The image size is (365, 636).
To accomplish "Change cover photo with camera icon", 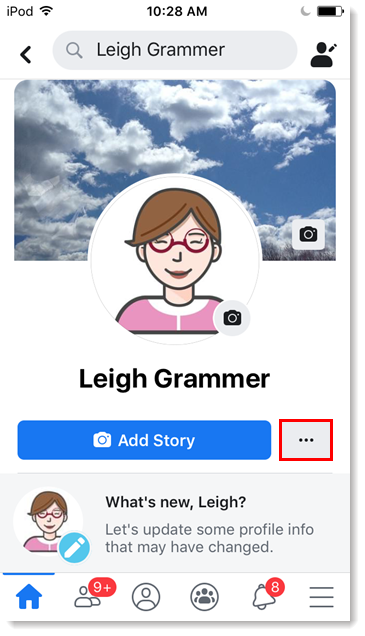I will [308, 234].
